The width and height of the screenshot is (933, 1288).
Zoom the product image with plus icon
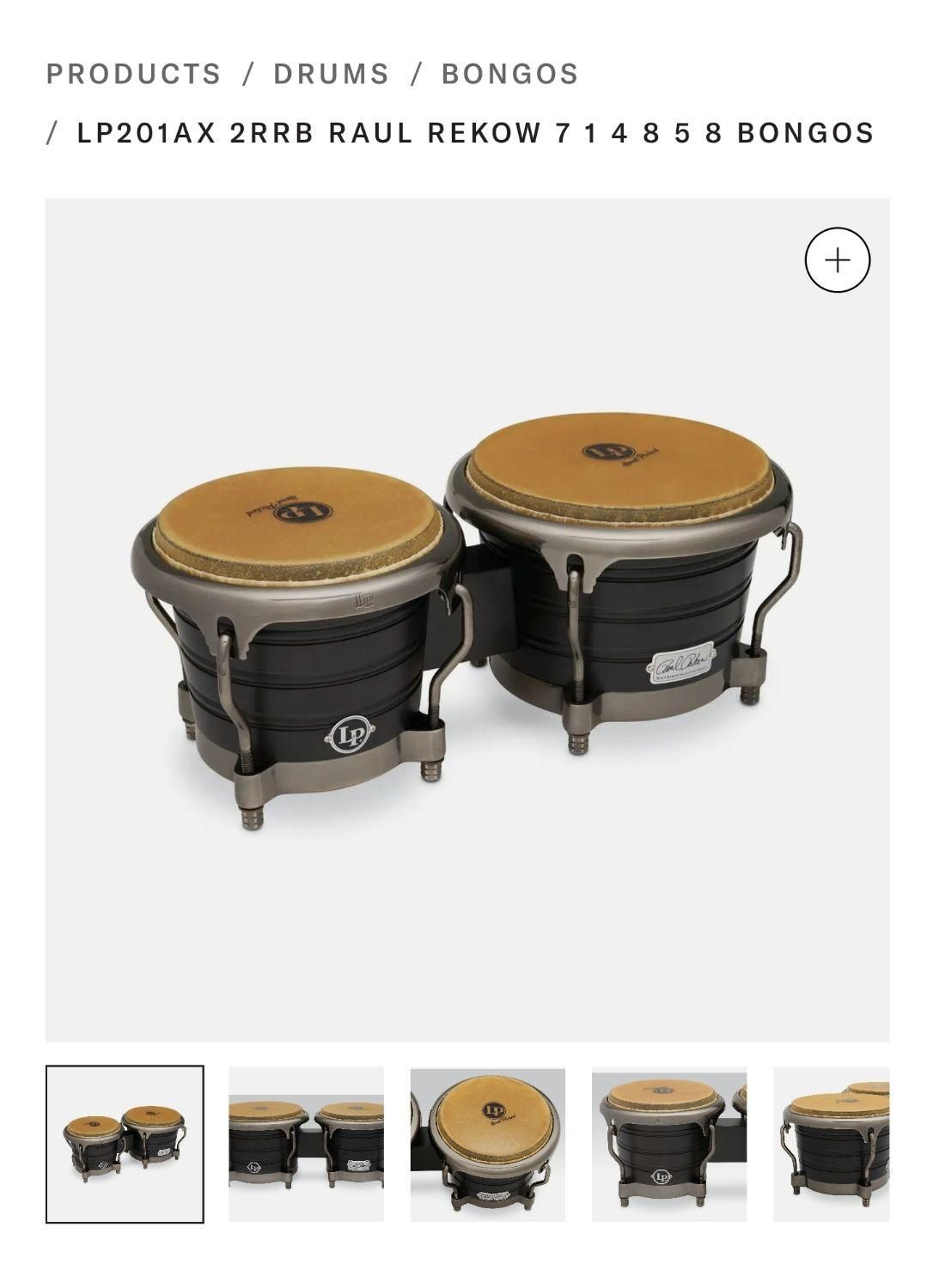pos(837,260)
